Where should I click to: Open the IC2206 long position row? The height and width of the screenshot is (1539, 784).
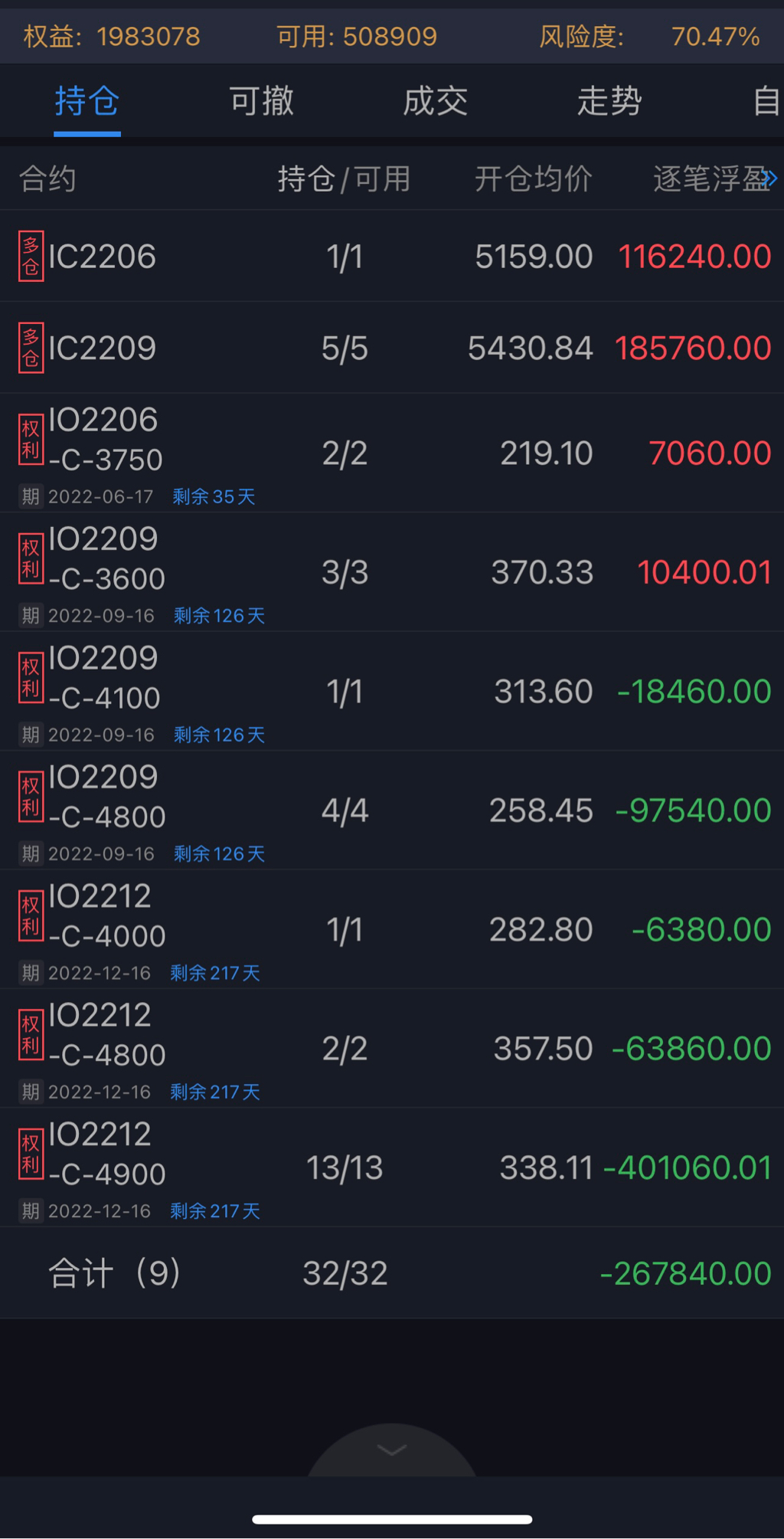[392, 257]
